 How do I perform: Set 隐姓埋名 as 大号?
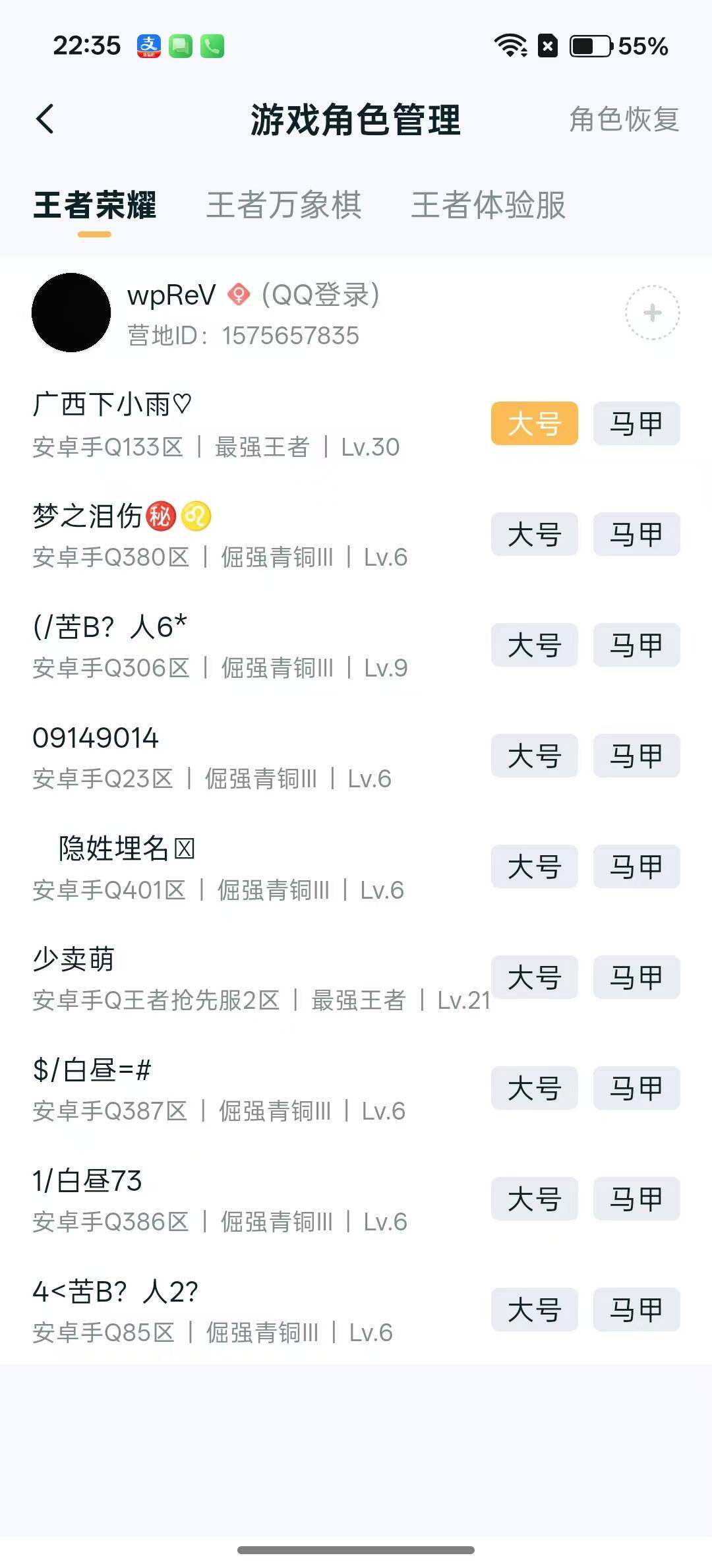534,866
